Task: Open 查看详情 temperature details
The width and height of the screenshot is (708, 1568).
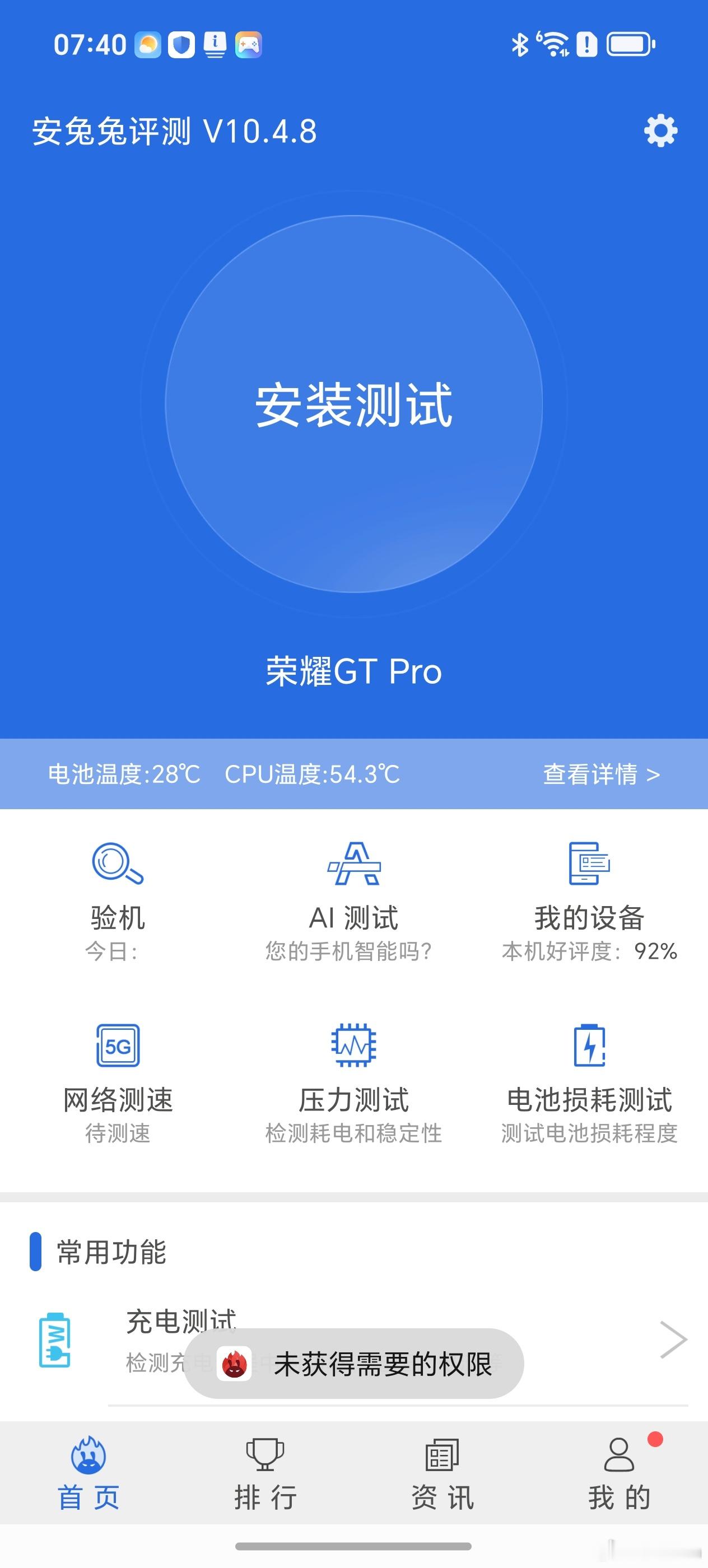Action: [602, 774]
